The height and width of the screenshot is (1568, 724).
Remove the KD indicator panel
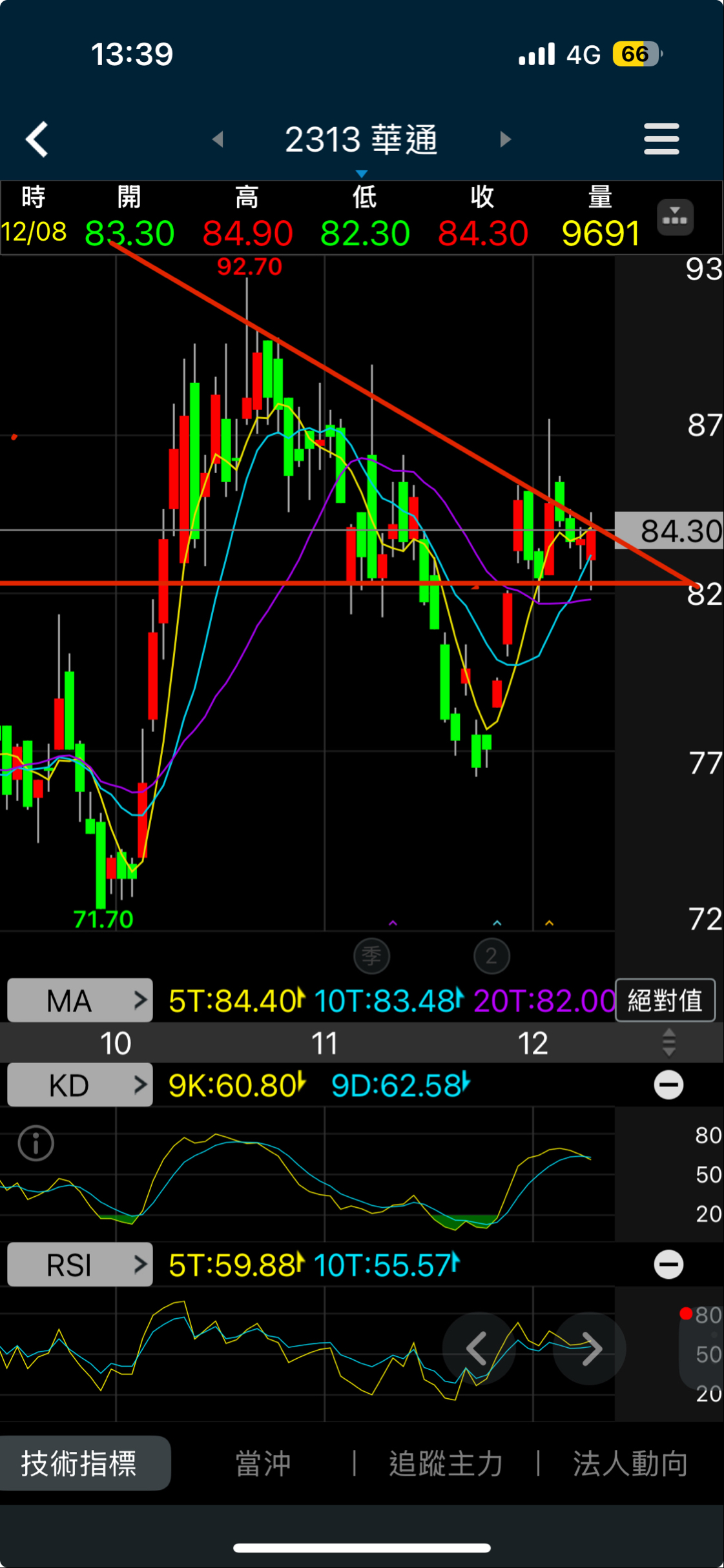[668, 1084]
